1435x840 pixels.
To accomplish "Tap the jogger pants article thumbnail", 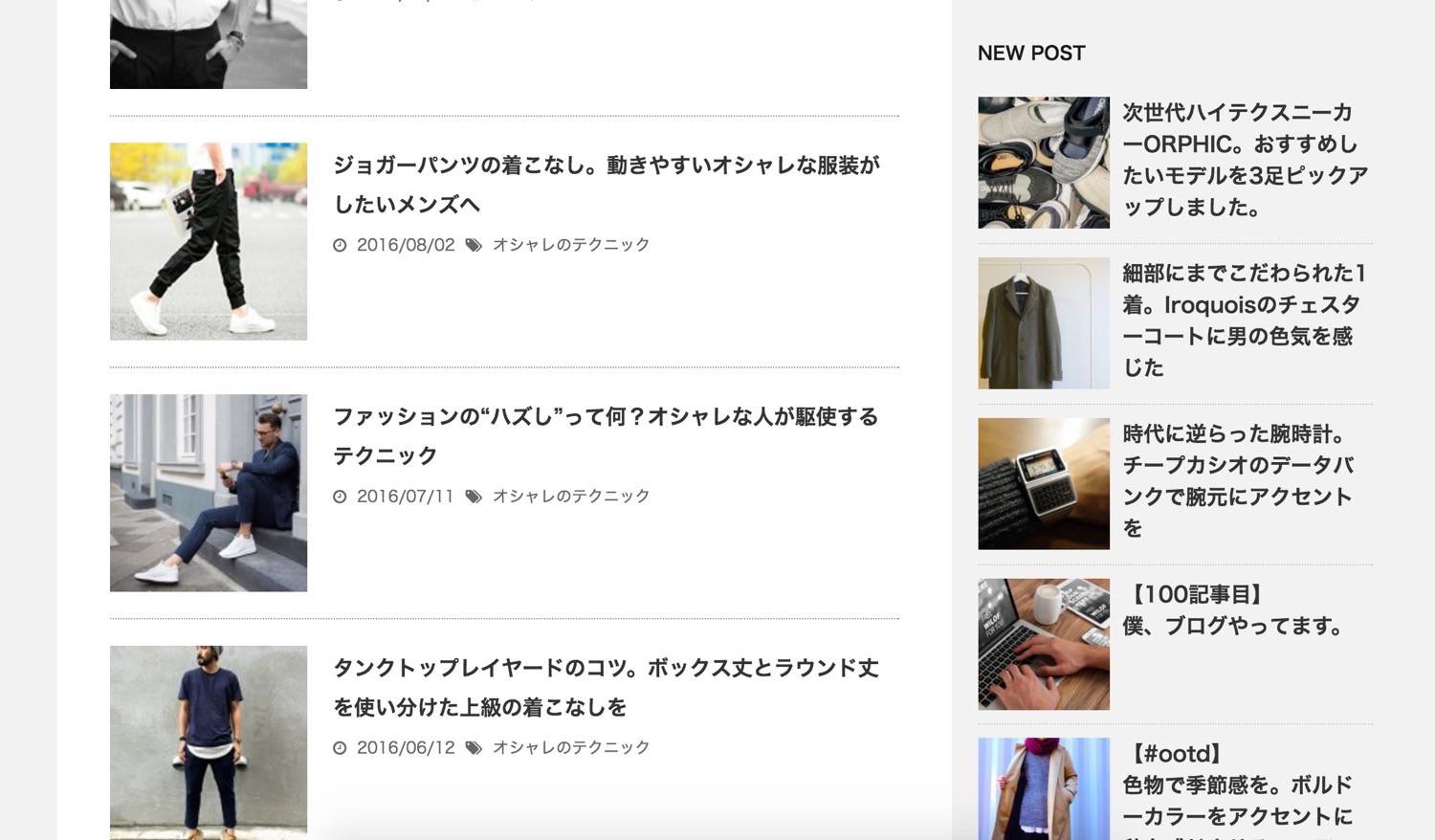I will tap(209, 241).
